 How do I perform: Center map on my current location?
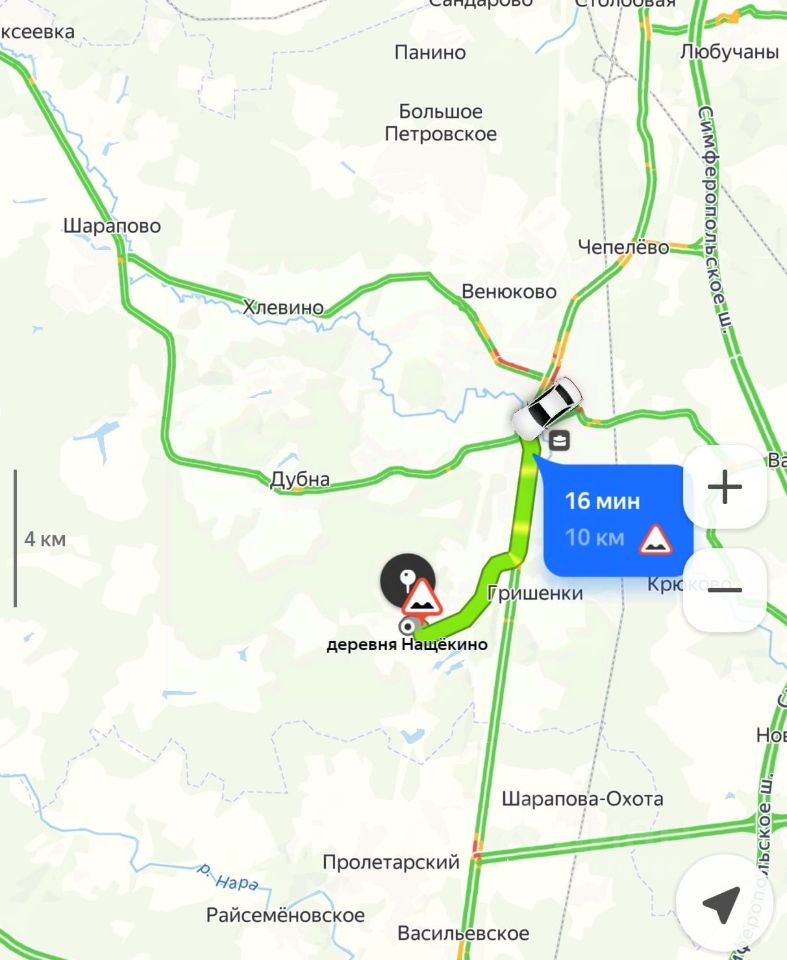[720, 903]
